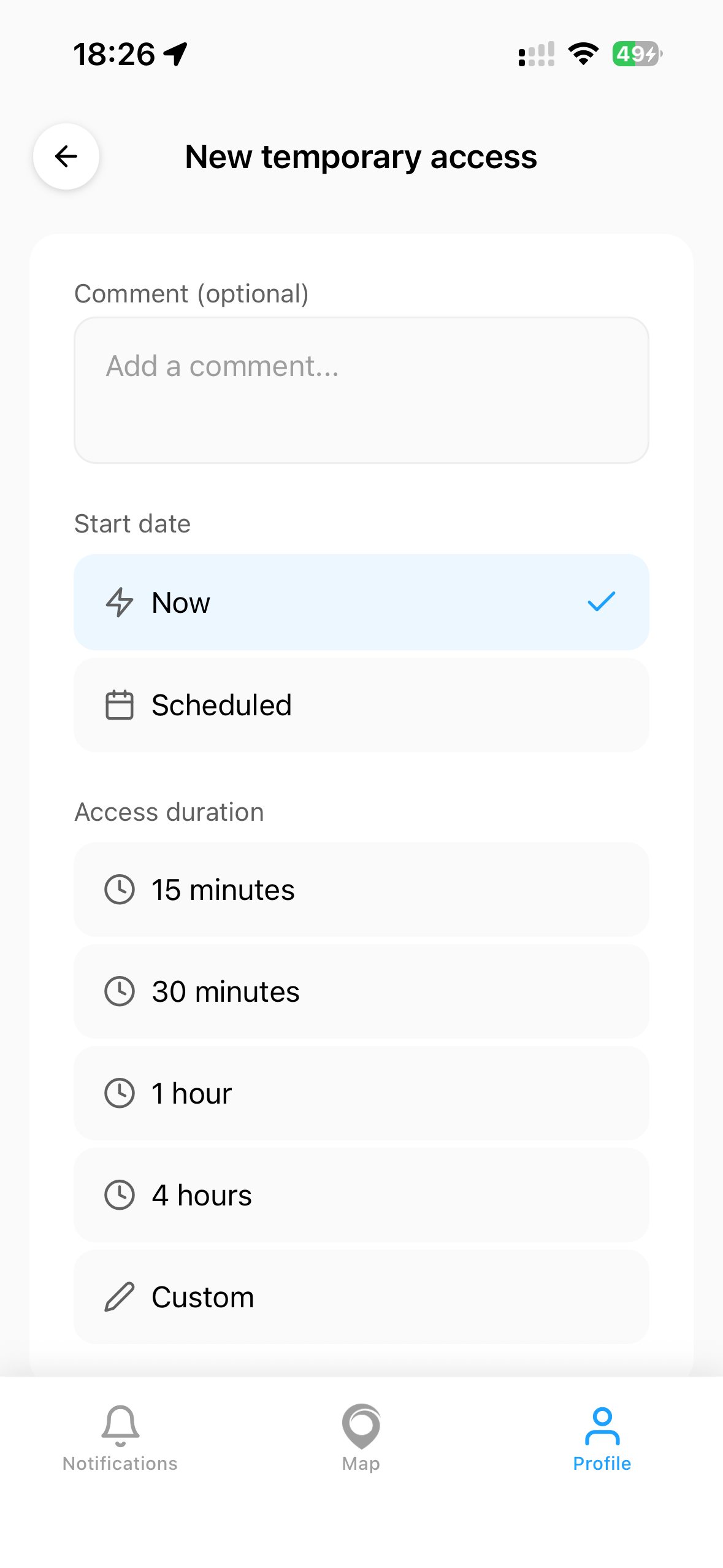Choose the 4 hours access duration
Viewport: 723px width, 1568px height.
click(x=361, y=1194)
